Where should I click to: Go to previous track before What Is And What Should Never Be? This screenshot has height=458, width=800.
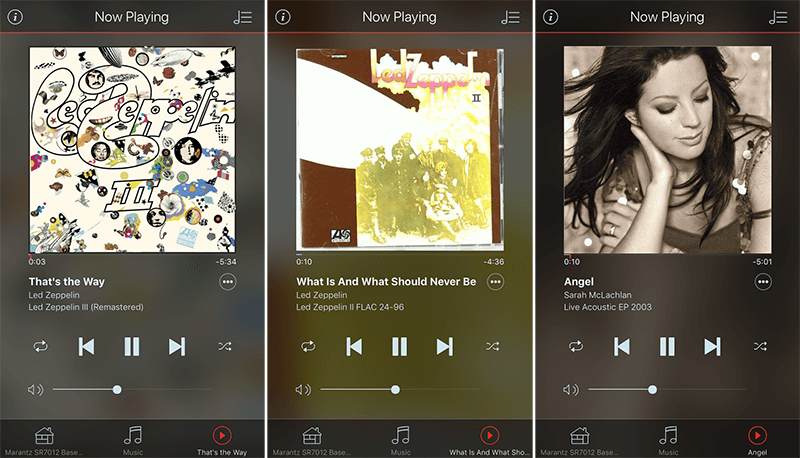pos(354,346)
